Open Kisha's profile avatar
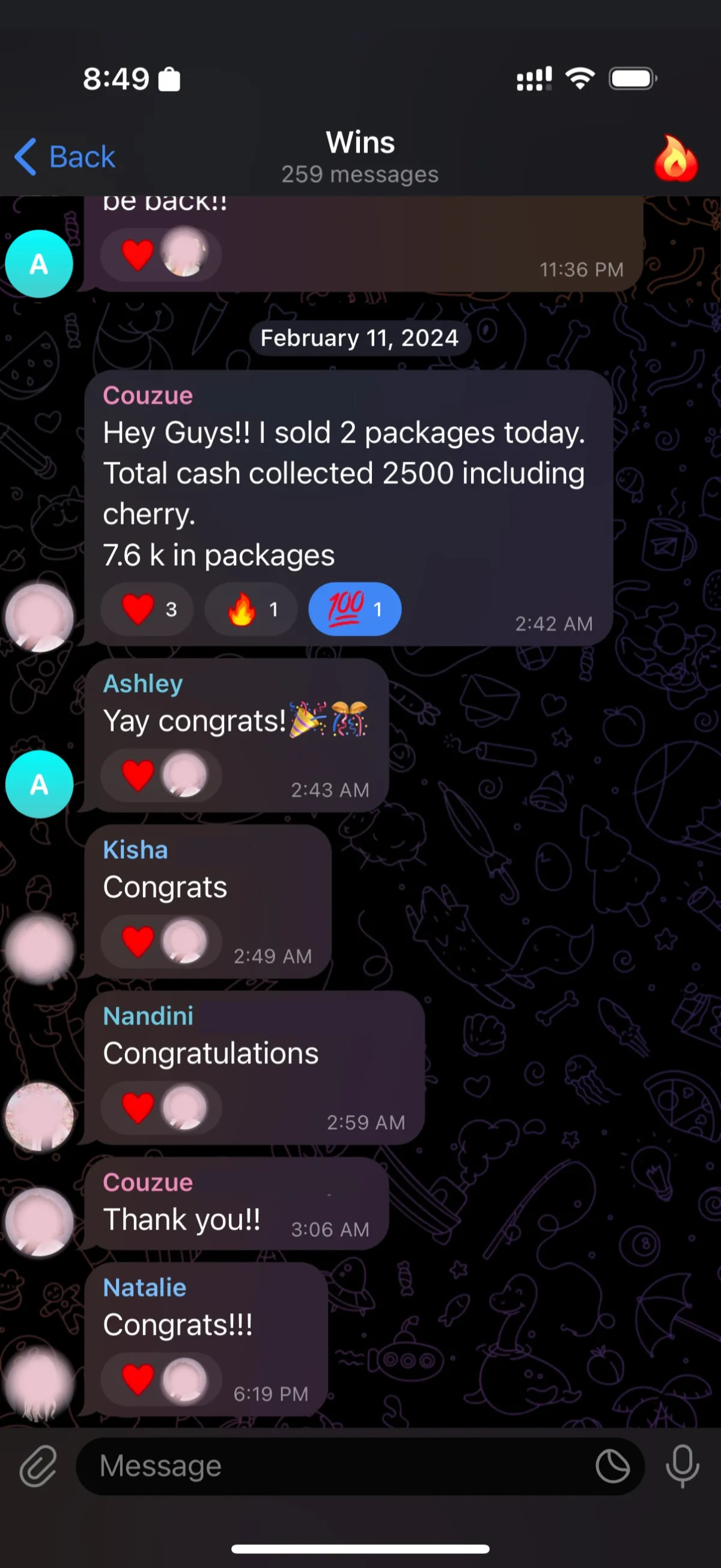This screenshot has width=721, height=1568. click(40, 949)
